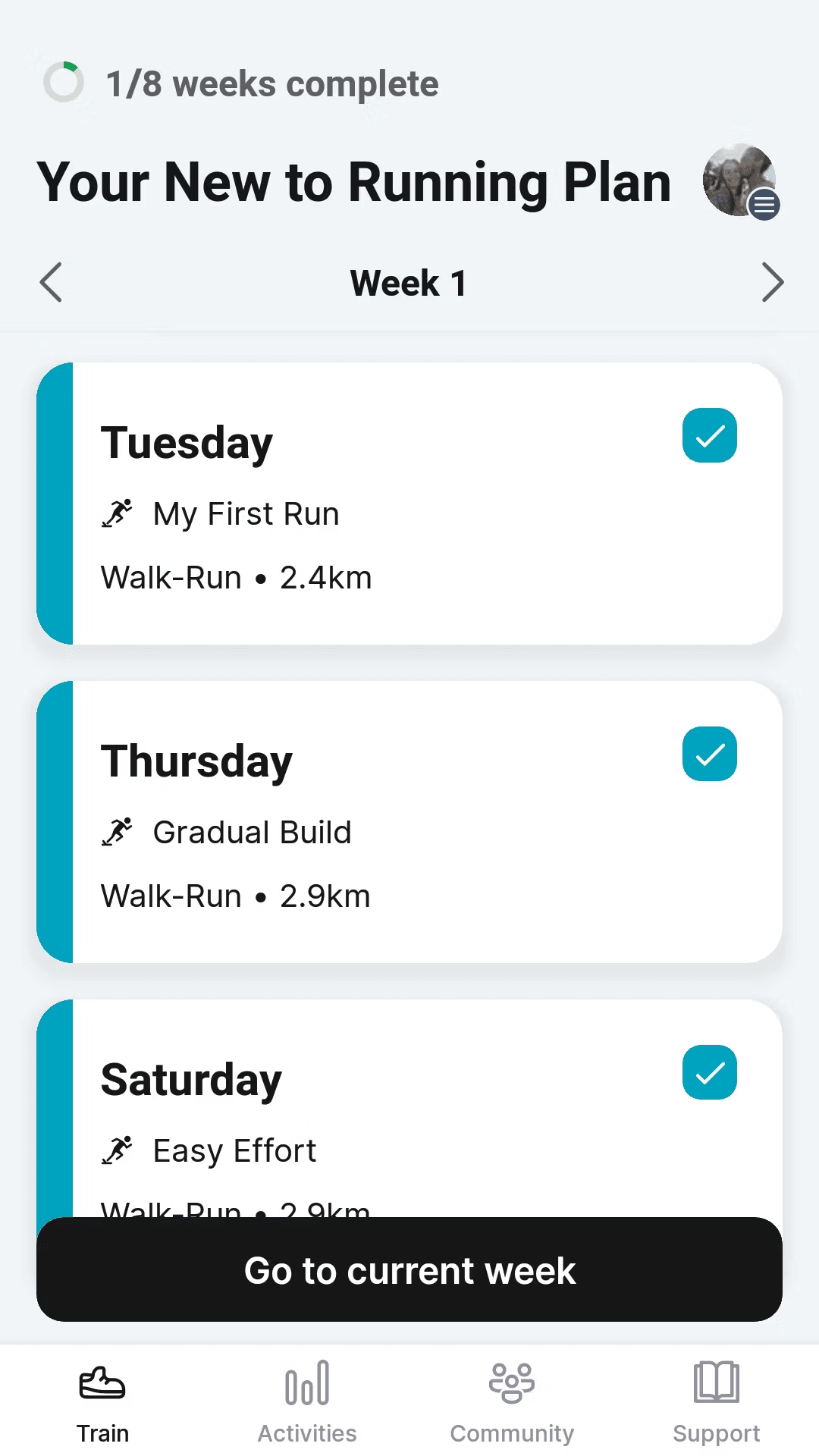Open the Community tab
This screenshot has height=1456, width=819.
point(512,1402)
